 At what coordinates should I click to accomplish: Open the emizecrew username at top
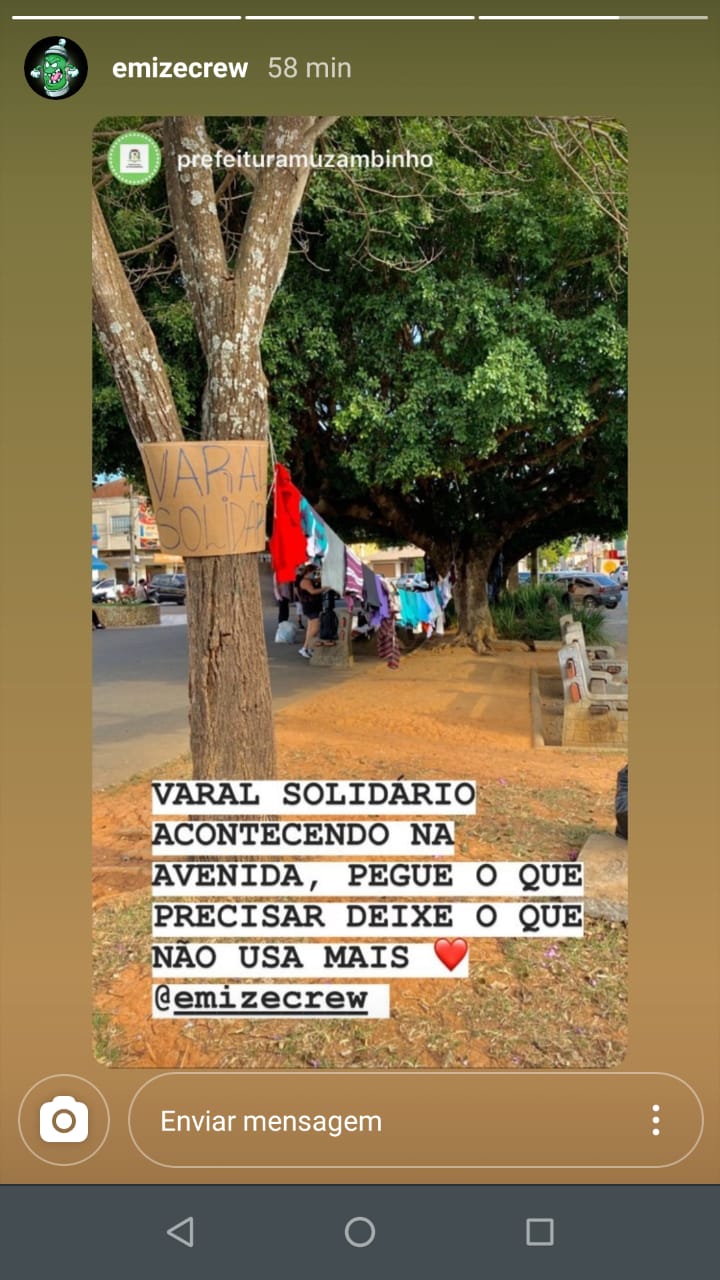(x=180, y=68)
